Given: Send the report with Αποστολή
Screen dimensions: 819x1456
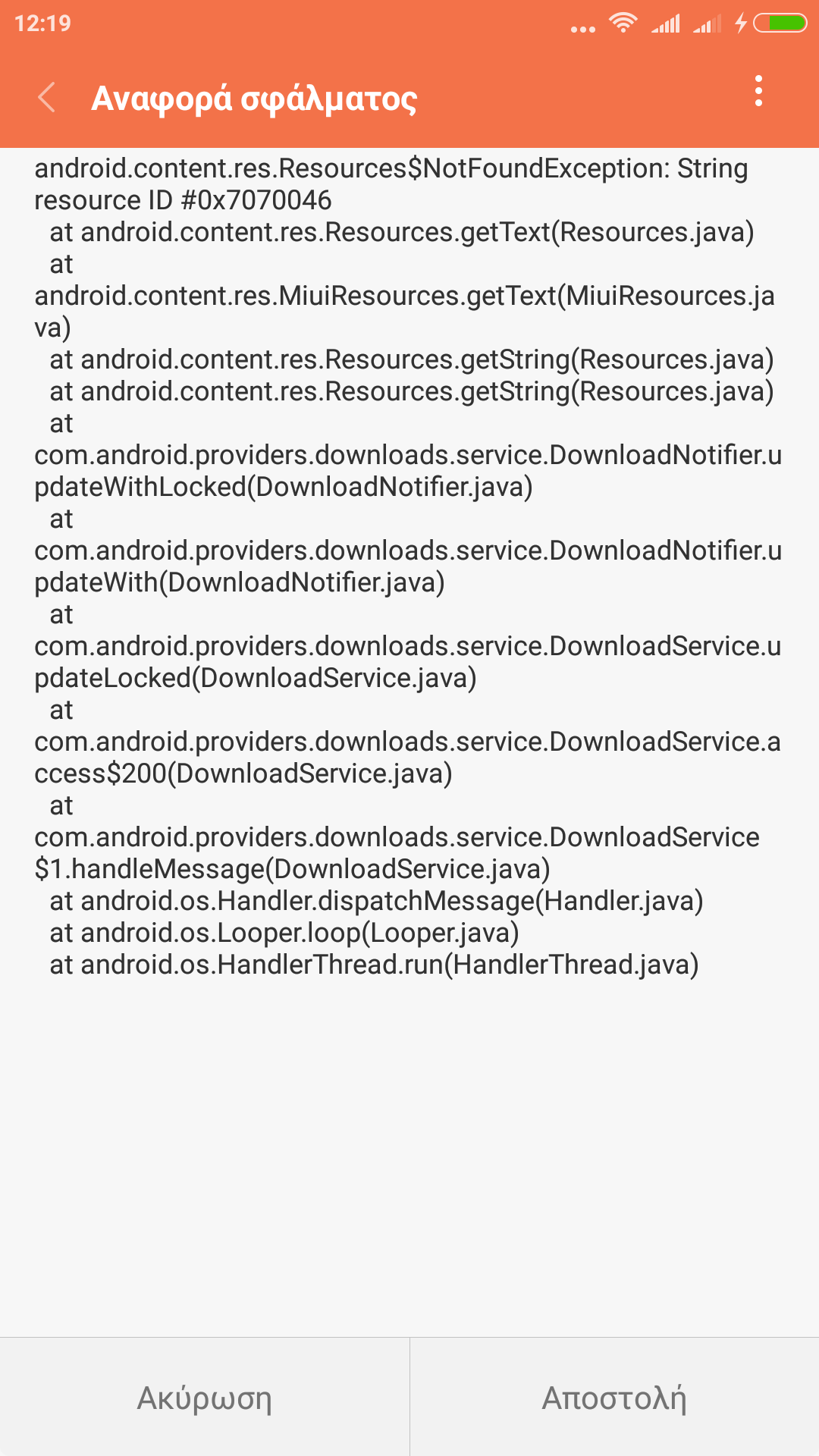Looking at the screenshot, I should pos(614,1398).
